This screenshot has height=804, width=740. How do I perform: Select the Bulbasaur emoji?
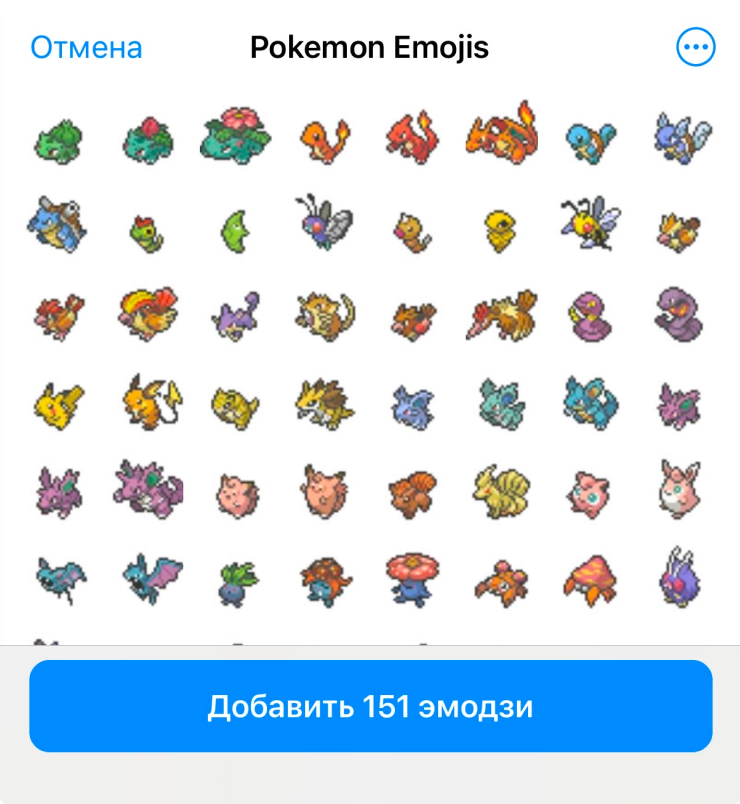click(x=59, y=139)
